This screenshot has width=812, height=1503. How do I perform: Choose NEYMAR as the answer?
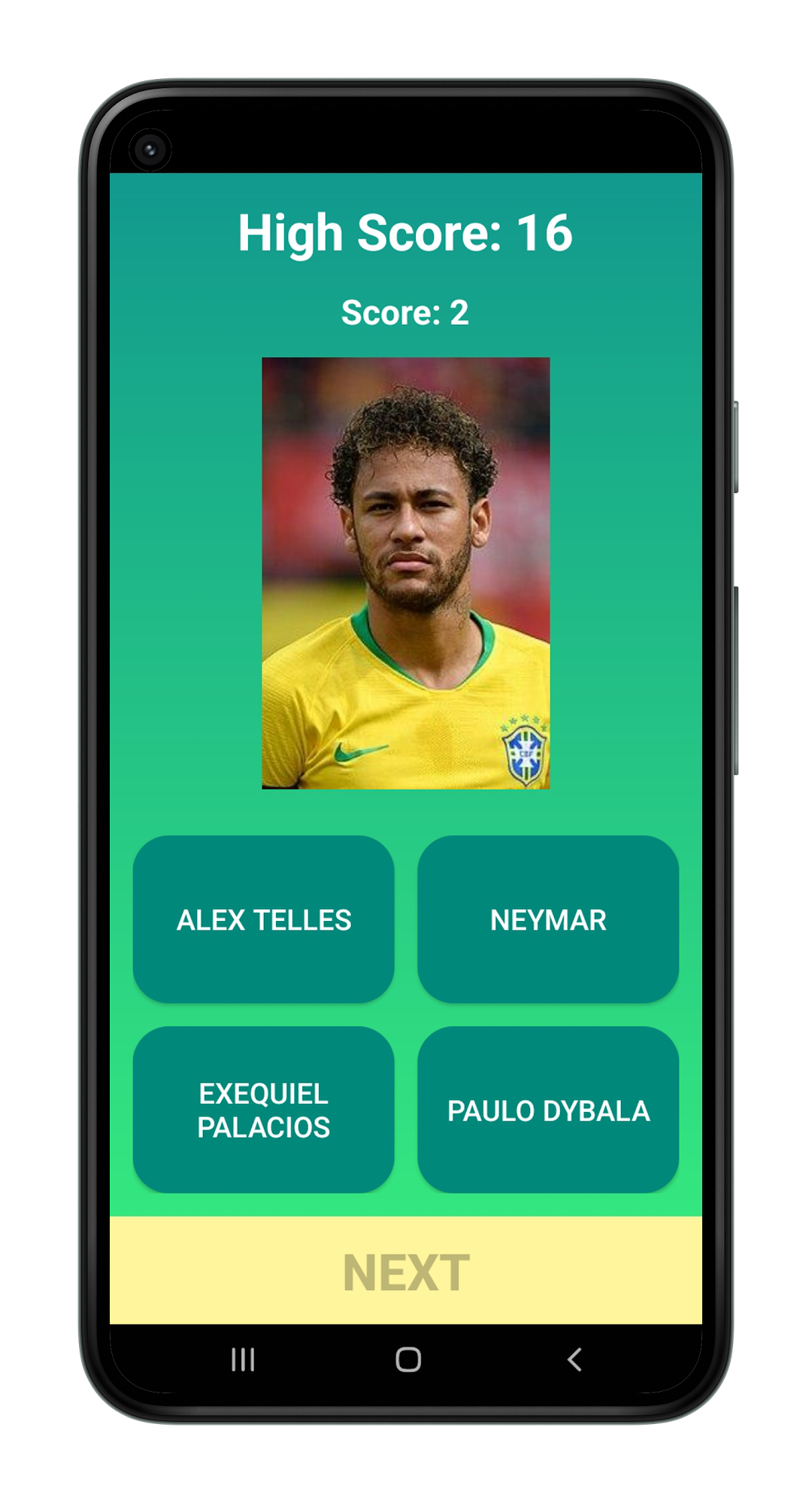[548, 919]
